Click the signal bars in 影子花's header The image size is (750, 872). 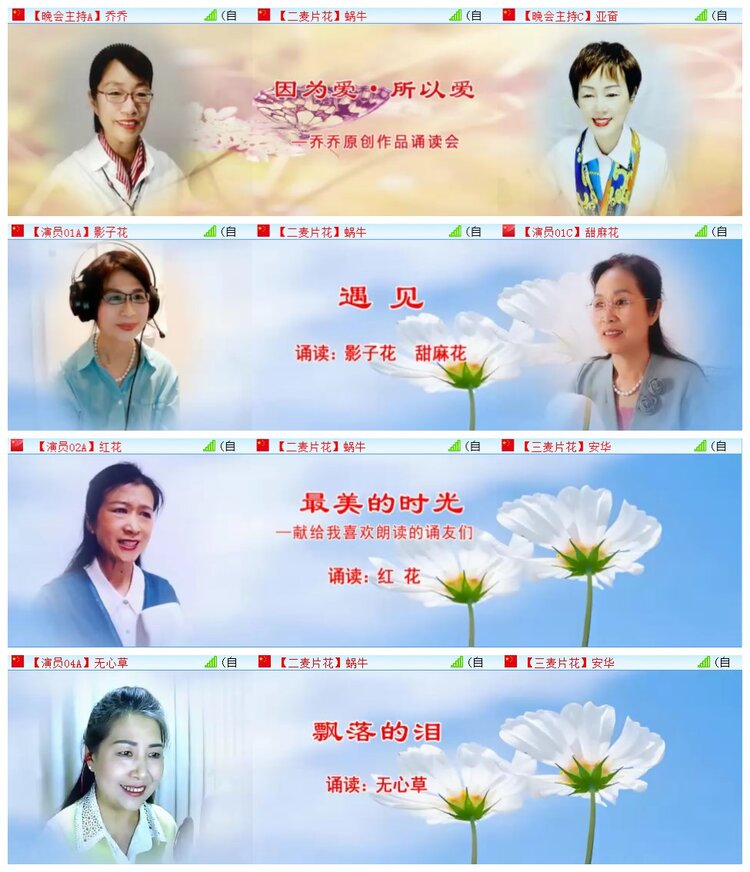208,229
